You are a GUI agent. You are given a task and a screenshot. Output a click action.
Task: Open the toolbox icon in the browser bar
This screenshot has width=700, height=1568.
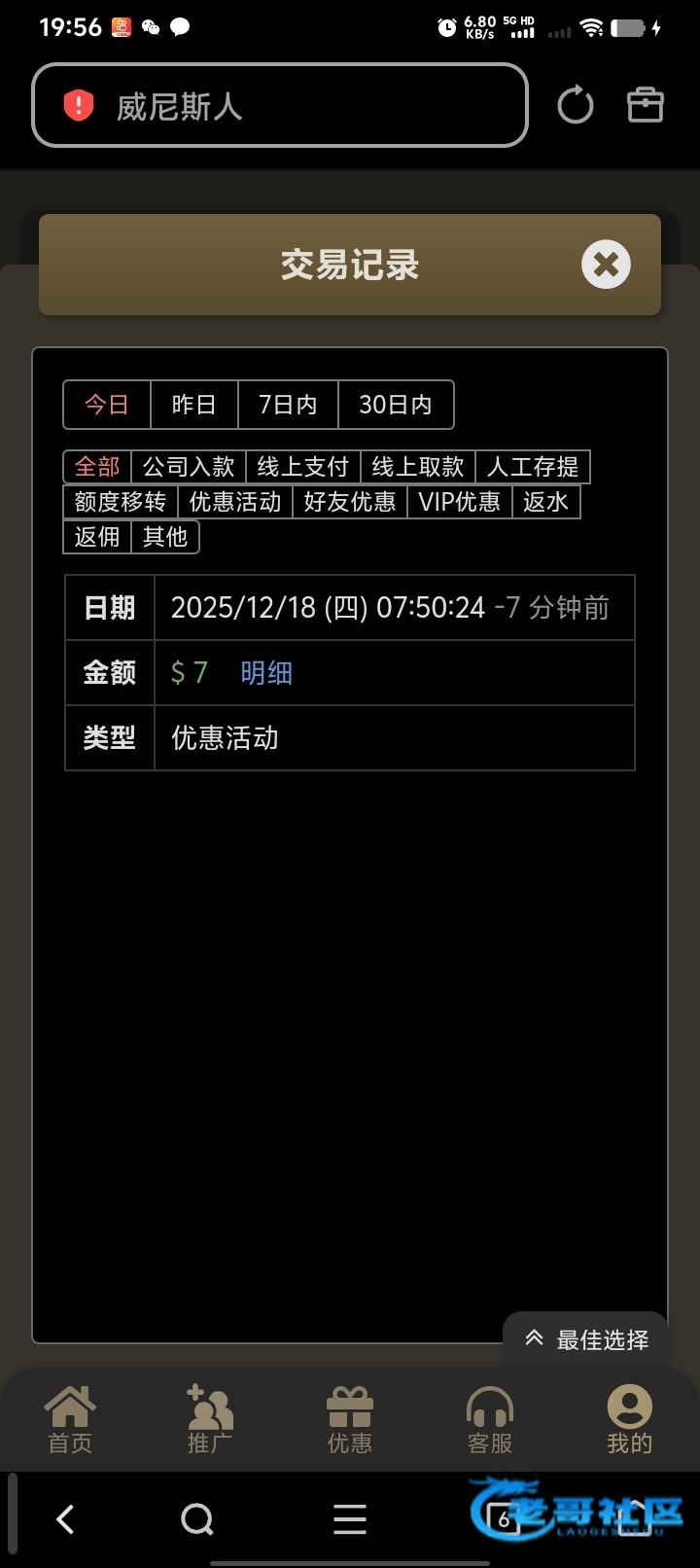(x=645, y=105)
